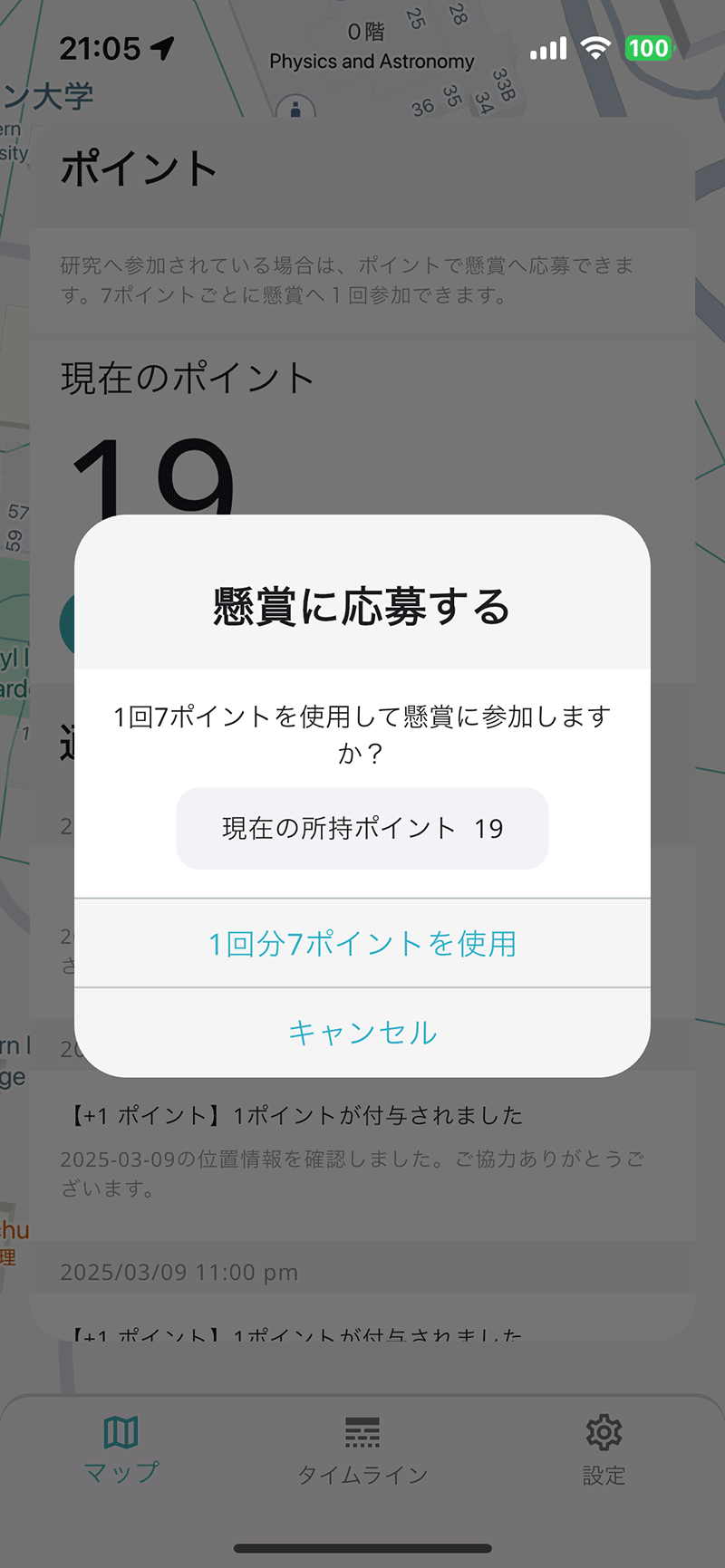Image resolution: width=725 pixels, height=1568 pixels.
Task: Tap キャンセル to dismiss the dialog
Action: tap(362, 1032)
